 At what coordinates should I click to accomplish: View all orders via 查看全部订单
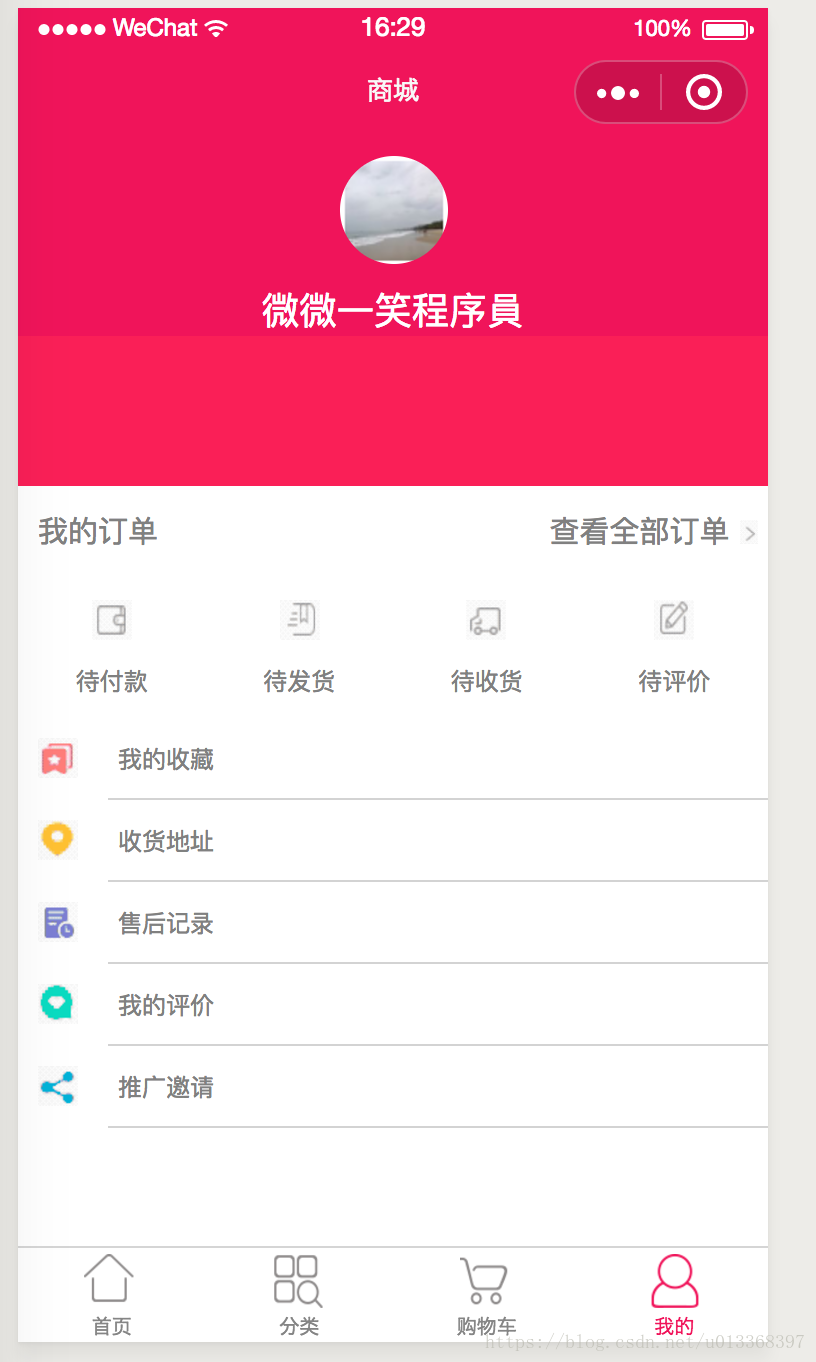pyautogui.click(x=653, y=532)
